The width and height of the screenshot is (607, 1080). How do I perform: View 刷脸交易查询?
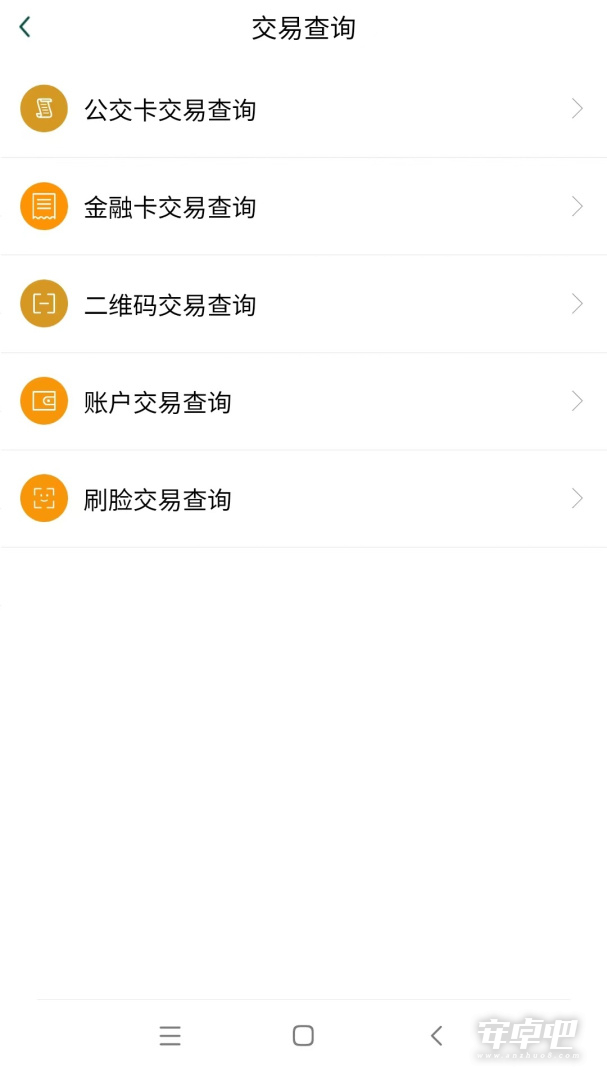(303, 499)
